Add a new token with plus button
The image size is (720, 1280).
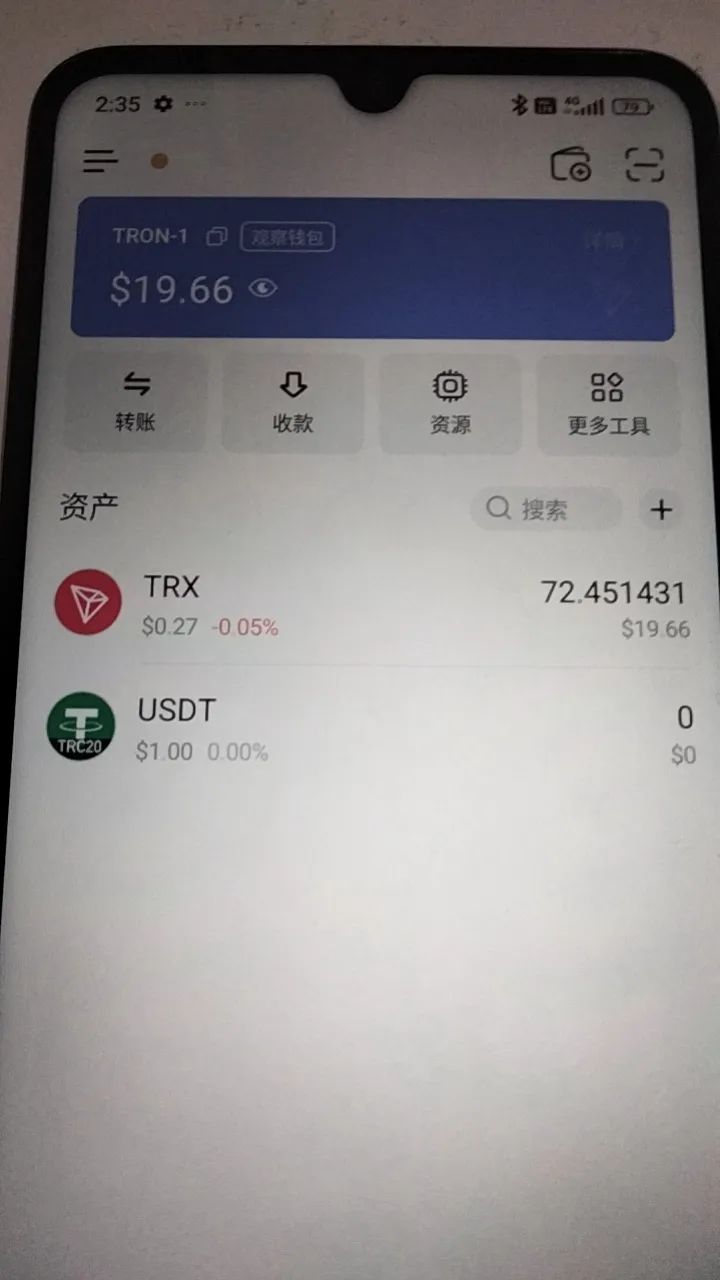(x=660, y=509)
